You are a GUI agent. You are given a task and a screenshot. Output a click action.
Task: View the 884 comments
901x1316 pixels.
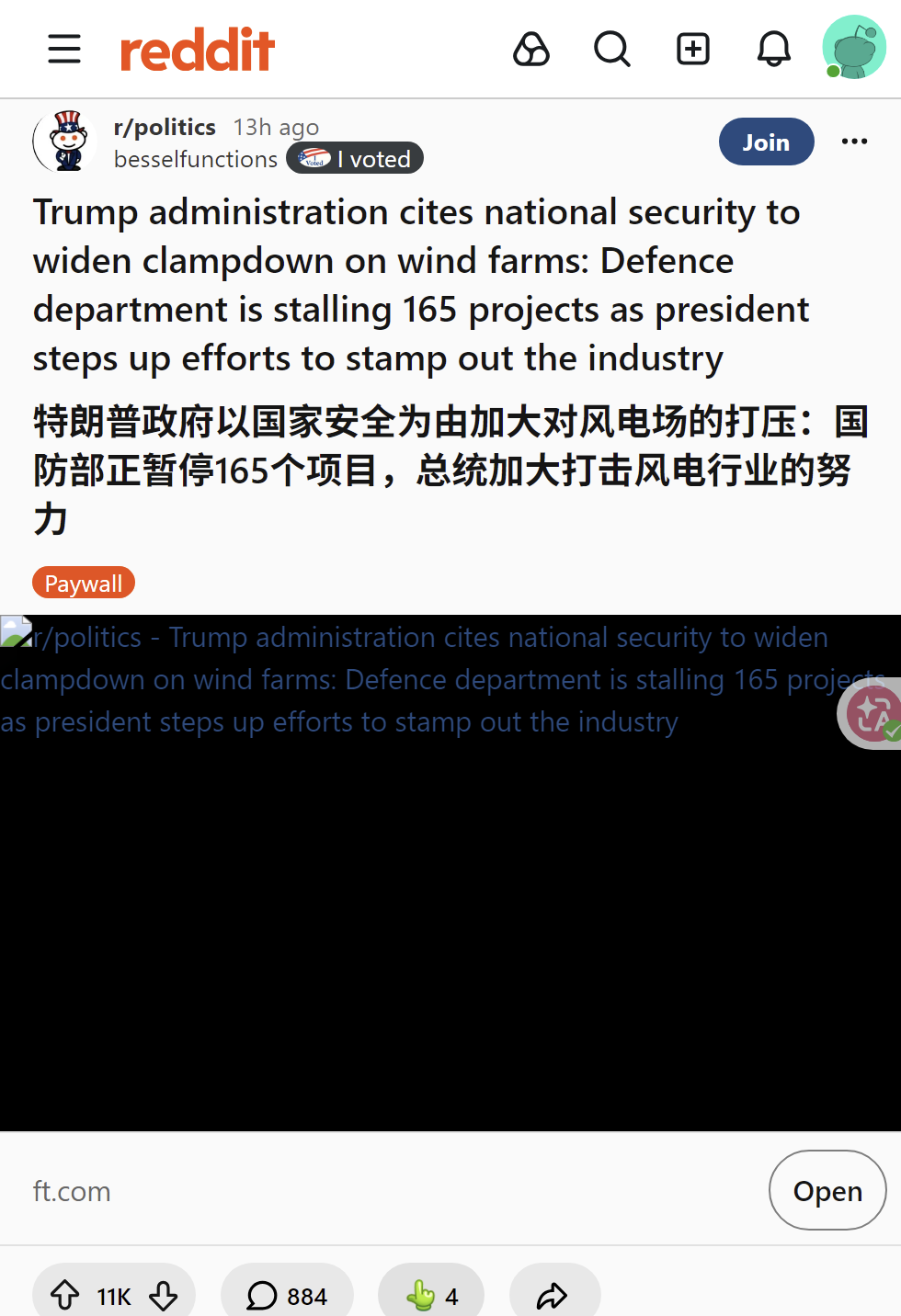tap(287, 1296)
